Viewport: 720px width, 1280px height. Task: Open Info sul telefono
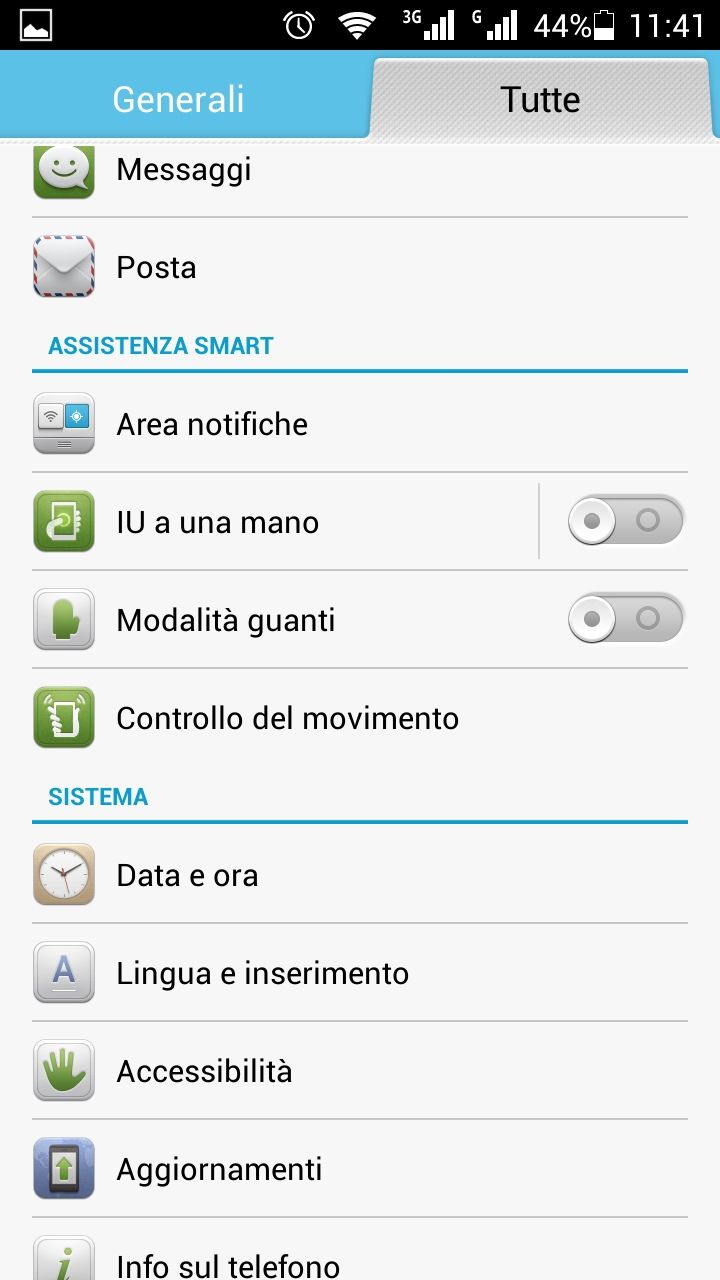pos(360,1250)
